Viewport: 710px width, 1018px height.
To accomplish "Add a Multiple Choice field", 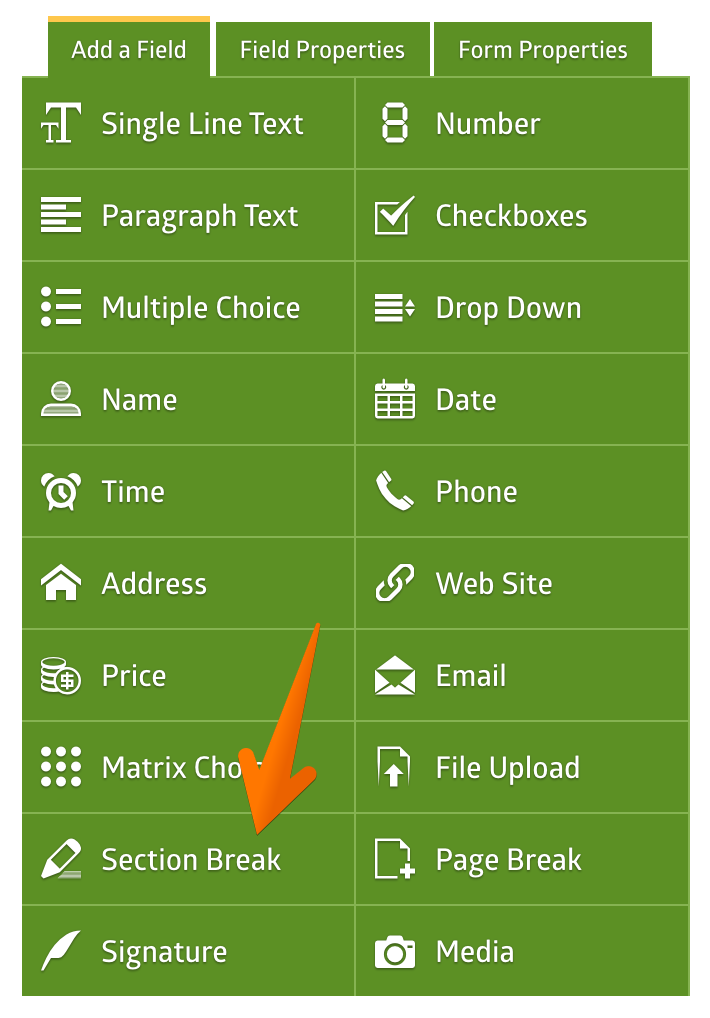I will [x=188, y=308].
